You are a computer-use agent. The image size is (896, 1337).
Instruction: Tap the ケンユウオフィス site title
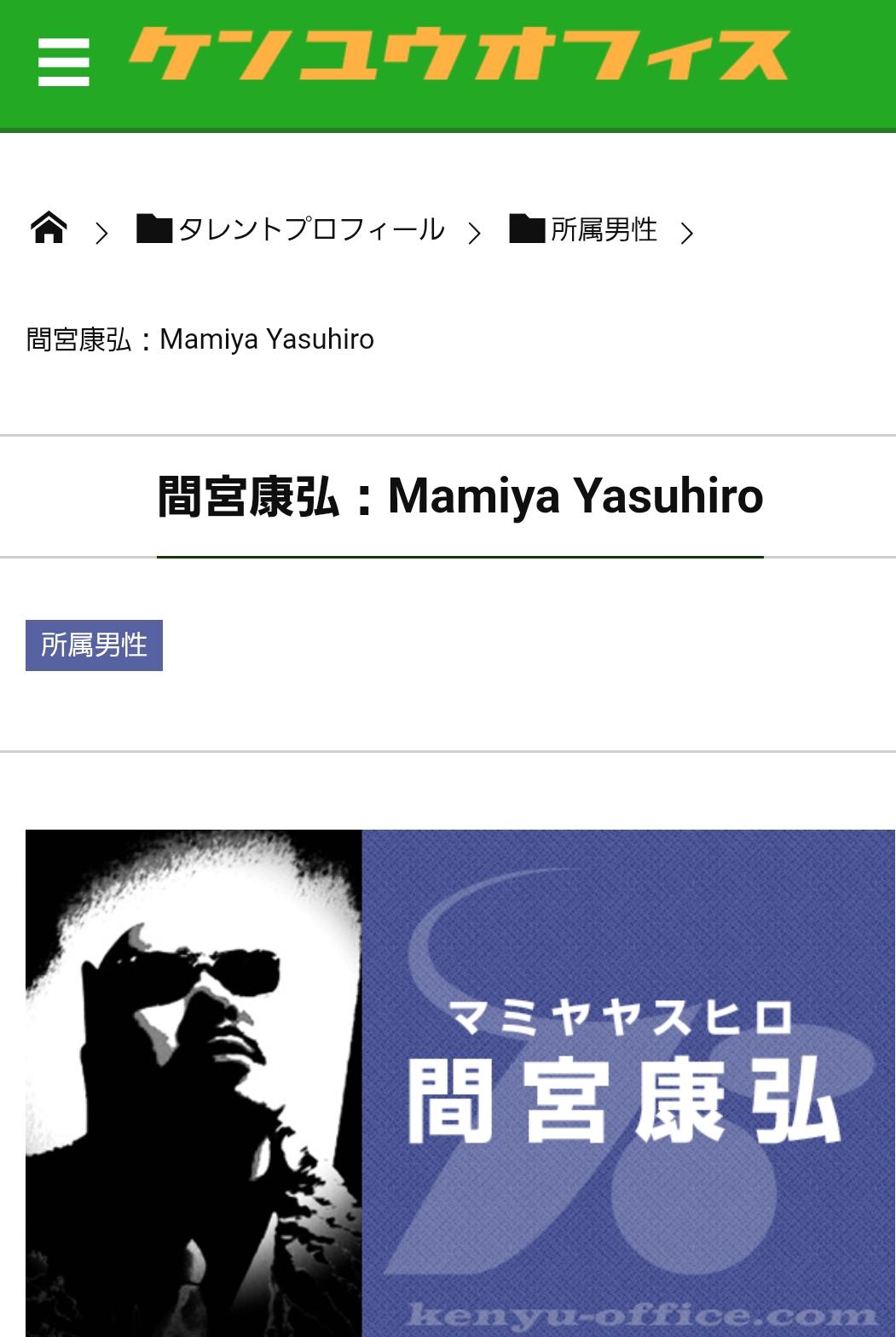tap(459, 56)
